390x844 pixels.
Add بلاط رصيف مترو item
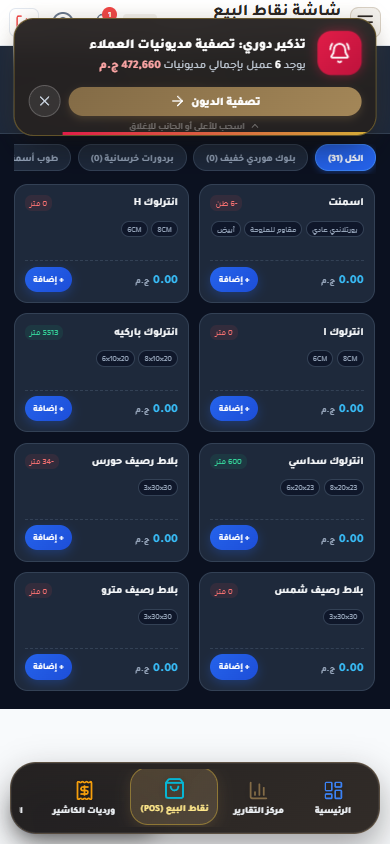[48, 667]
